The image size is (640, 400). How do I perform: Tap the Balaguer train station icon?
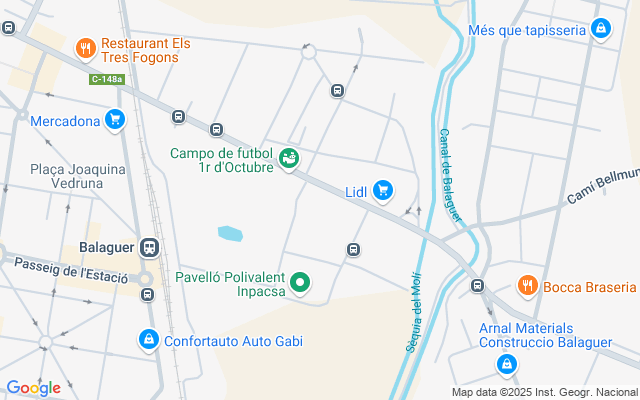click(x=150, y=247)
